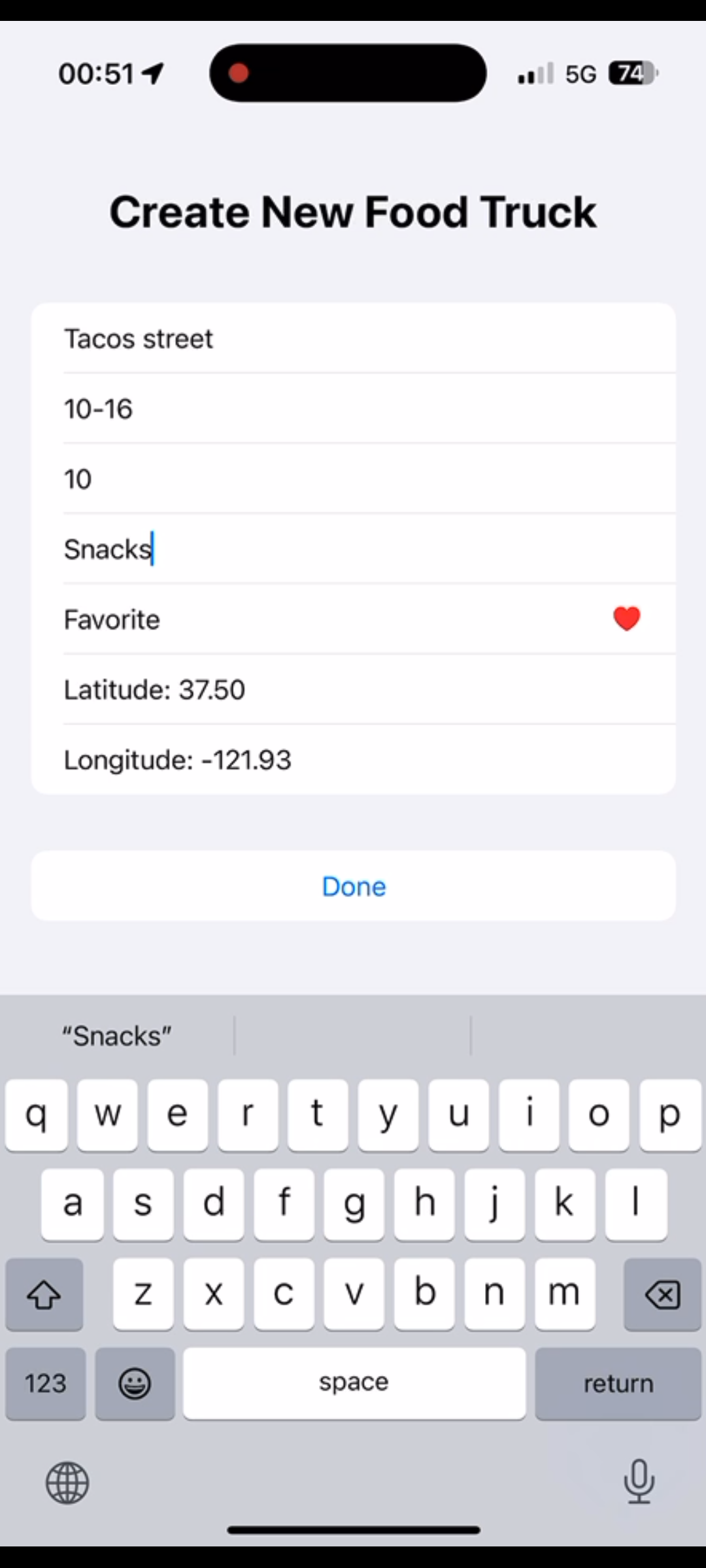Switch keyboards using the globe icon
Viewport: 706px width, 1568px height.
coord(67,1482)
